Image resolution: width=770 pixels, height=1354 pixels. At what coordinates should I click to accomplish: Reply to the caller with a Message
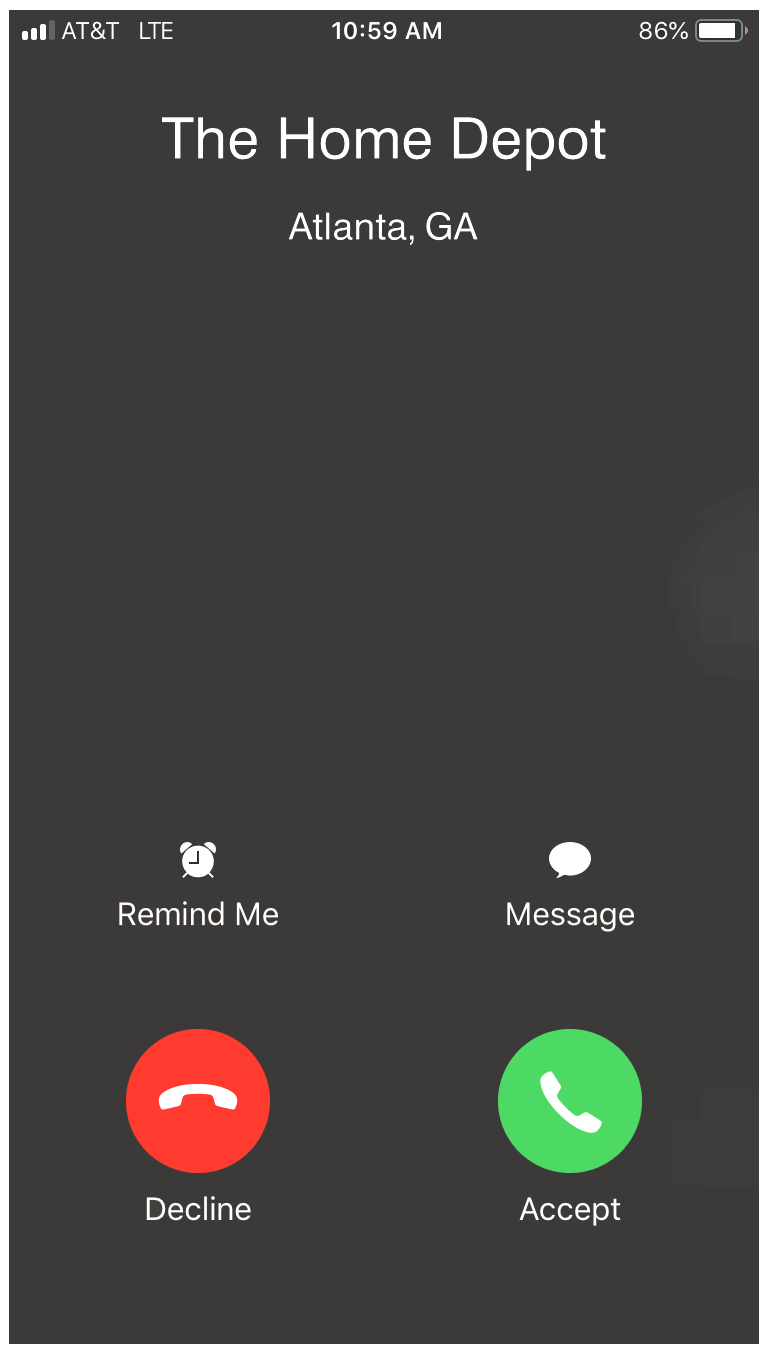570,886
